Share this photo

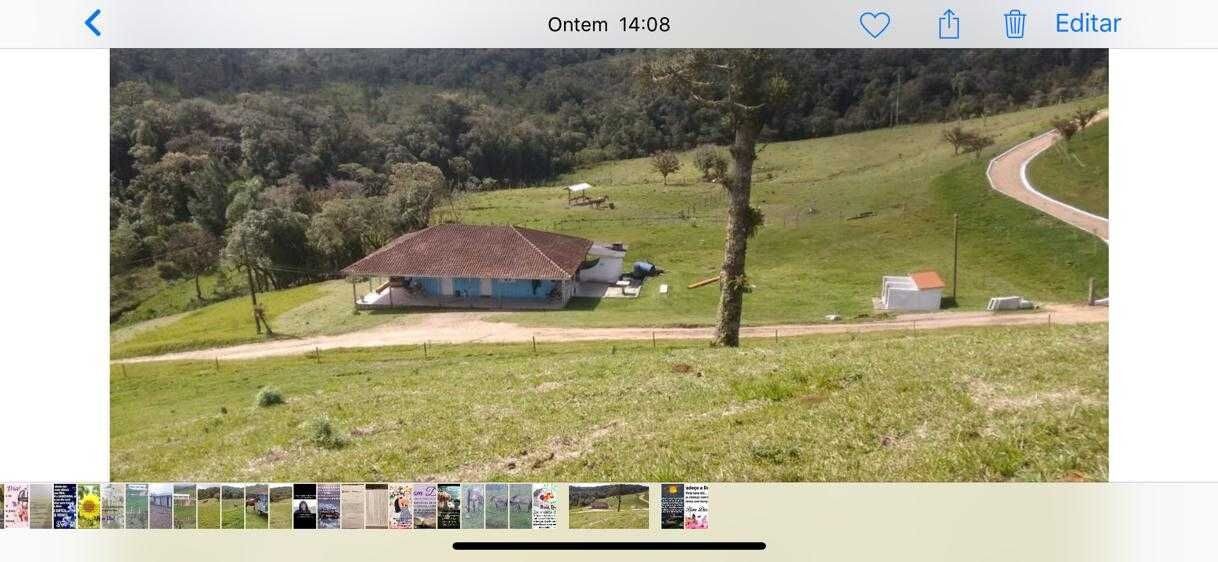(948, 24)
